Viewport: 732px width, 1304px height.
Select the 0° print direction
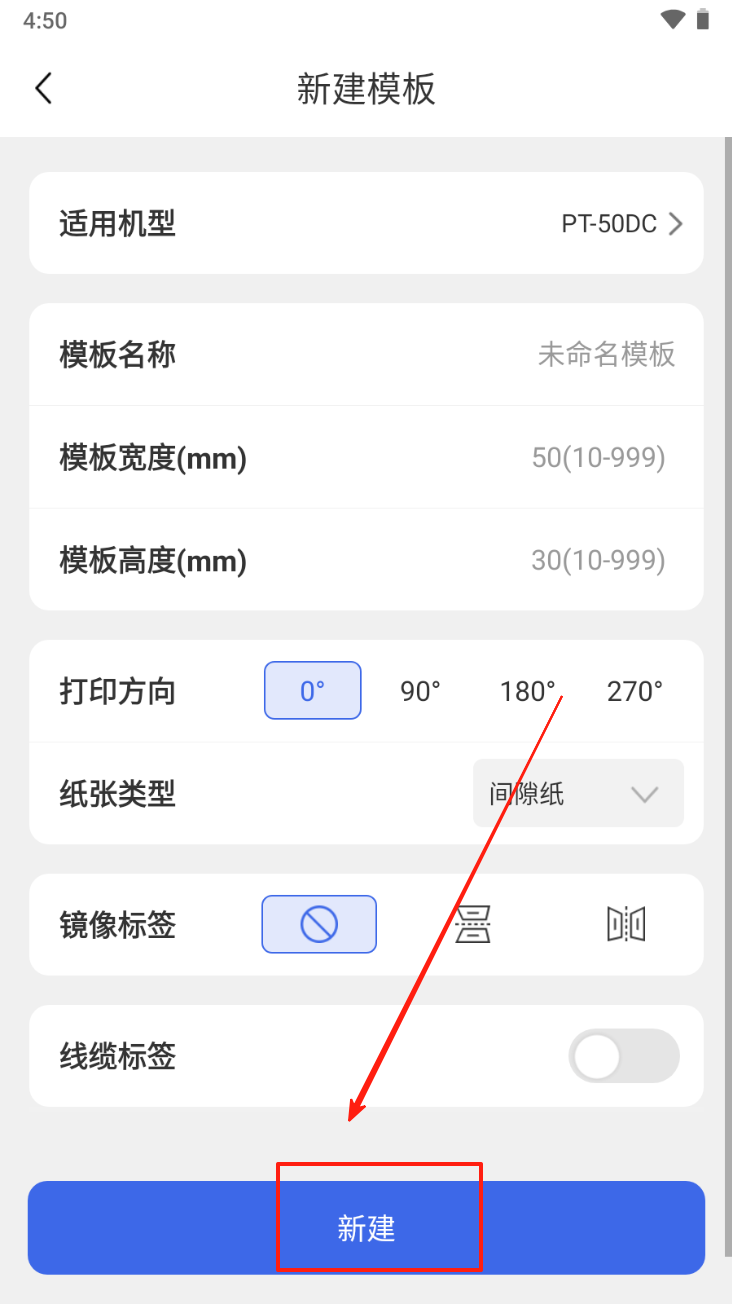point(313,691)
